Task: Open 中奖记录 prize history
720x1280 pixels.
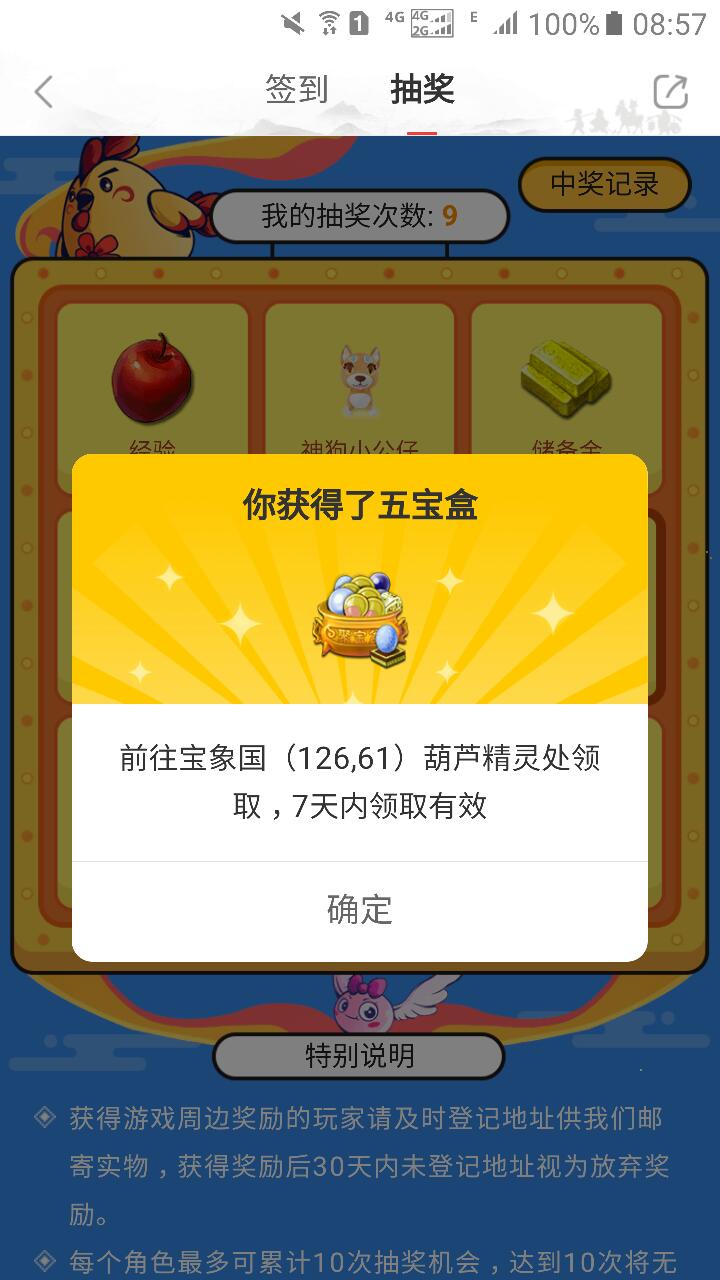Action: click(604, 184)
